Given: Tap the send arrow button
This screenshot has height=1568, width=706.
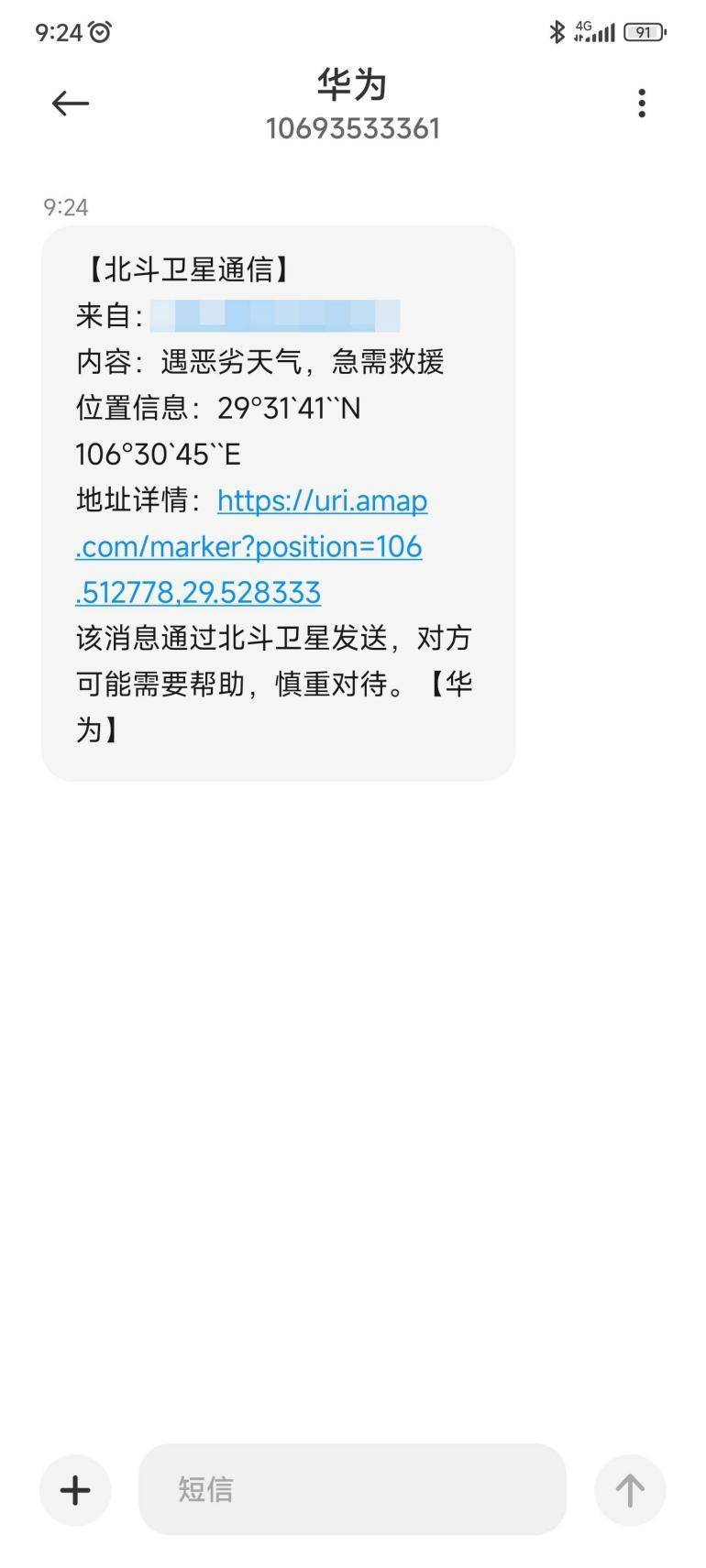Looking at the screenshot, I should (x=630, y=1489).
